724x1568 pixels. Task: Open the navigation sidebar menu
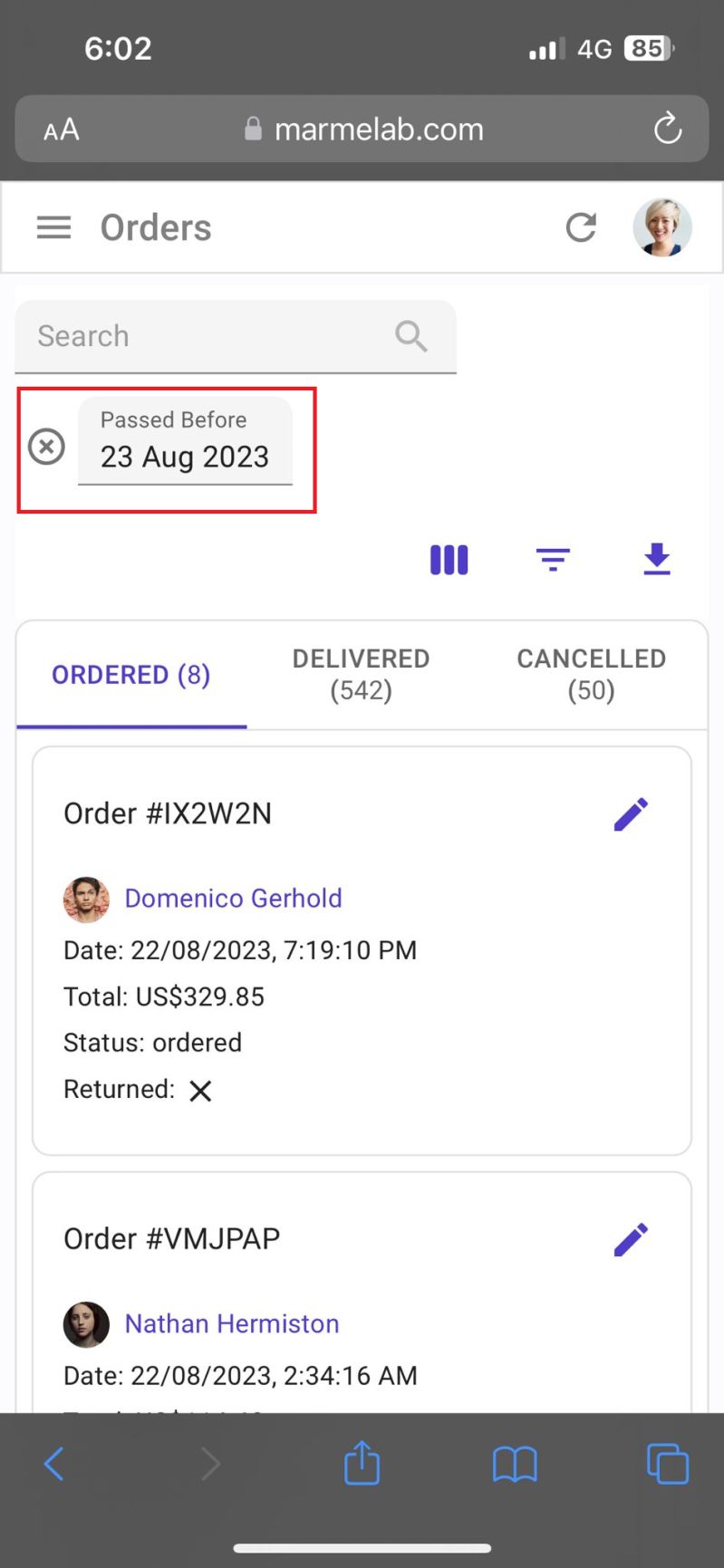click(53, 227)
